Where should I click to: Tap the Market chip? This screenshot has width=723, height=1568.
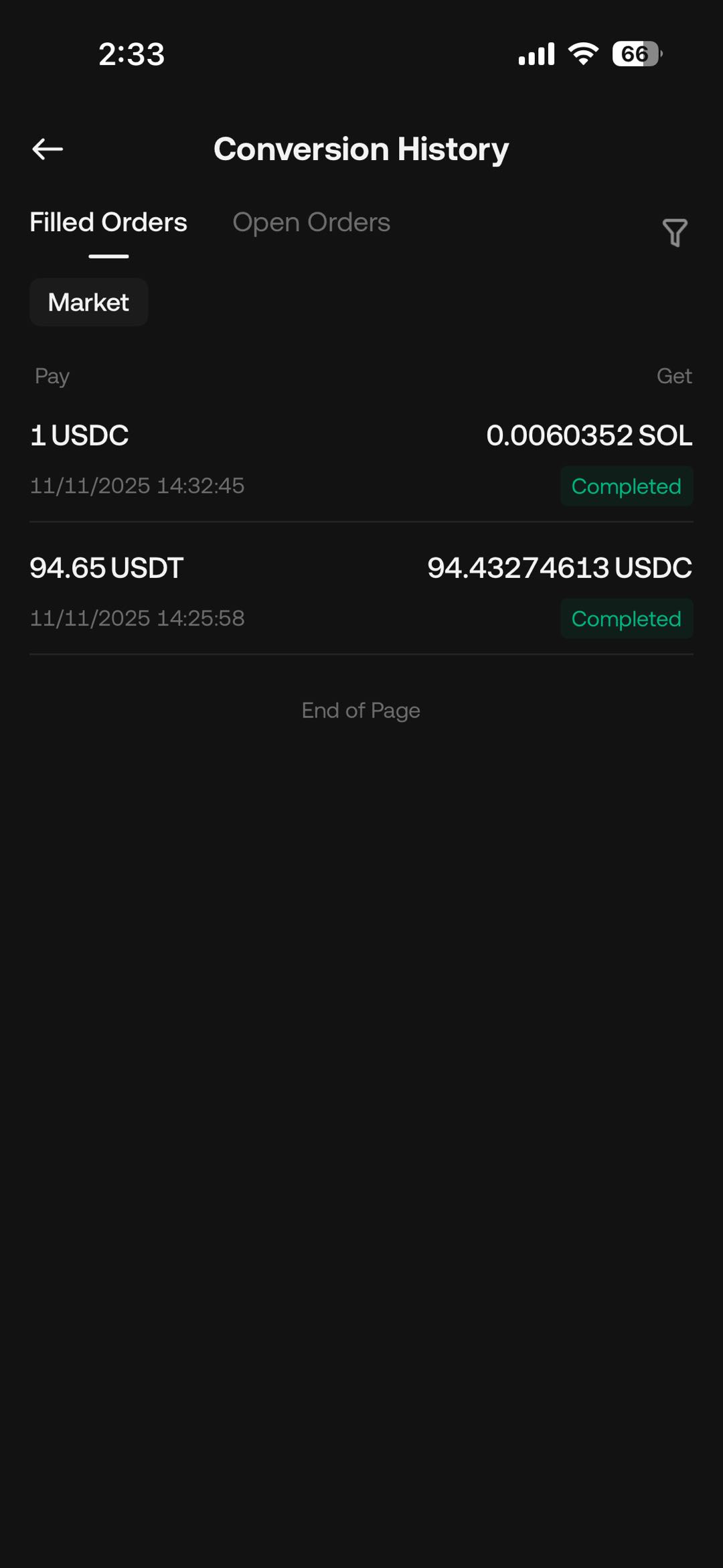point(88,302)
